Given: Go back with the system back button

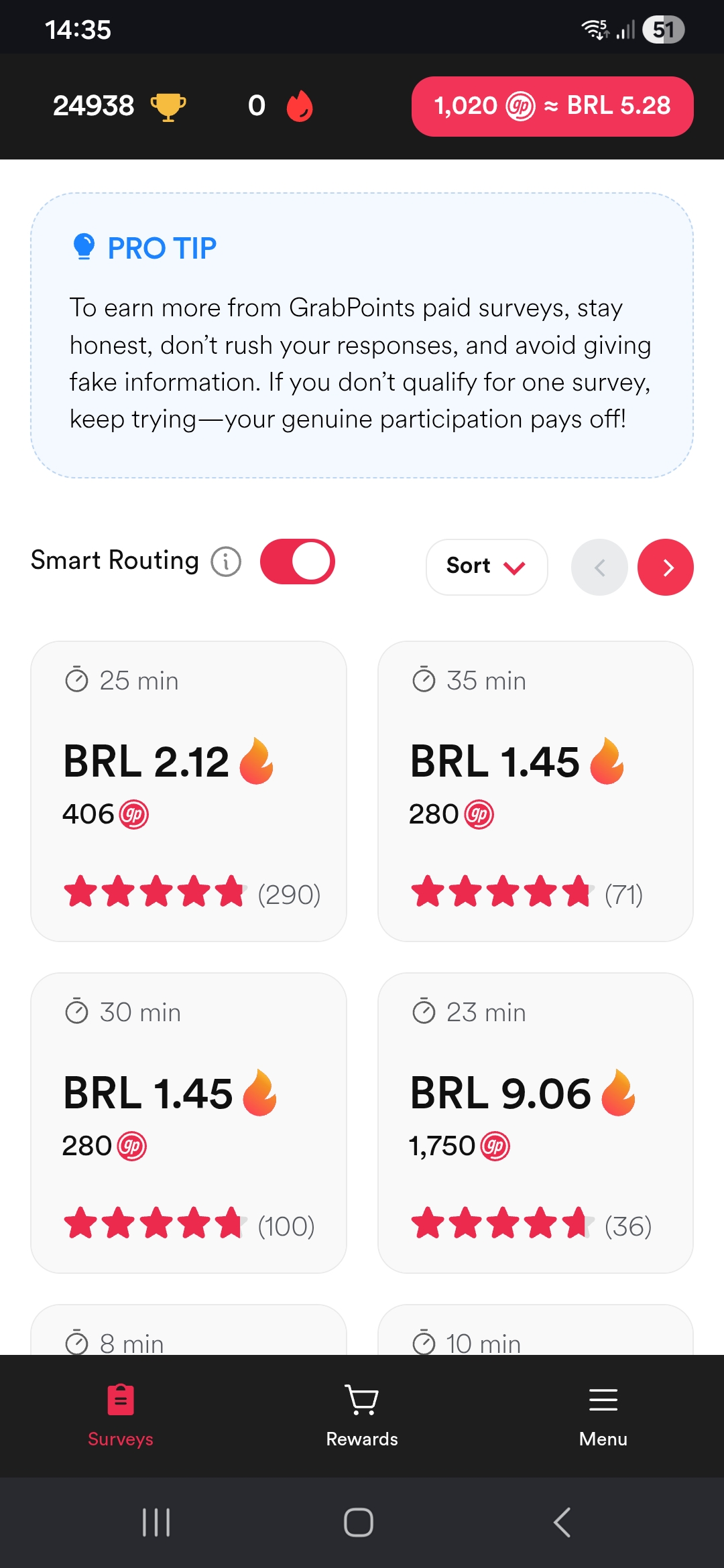Looking at the screenshot, I should click(x=562, y=1522).
